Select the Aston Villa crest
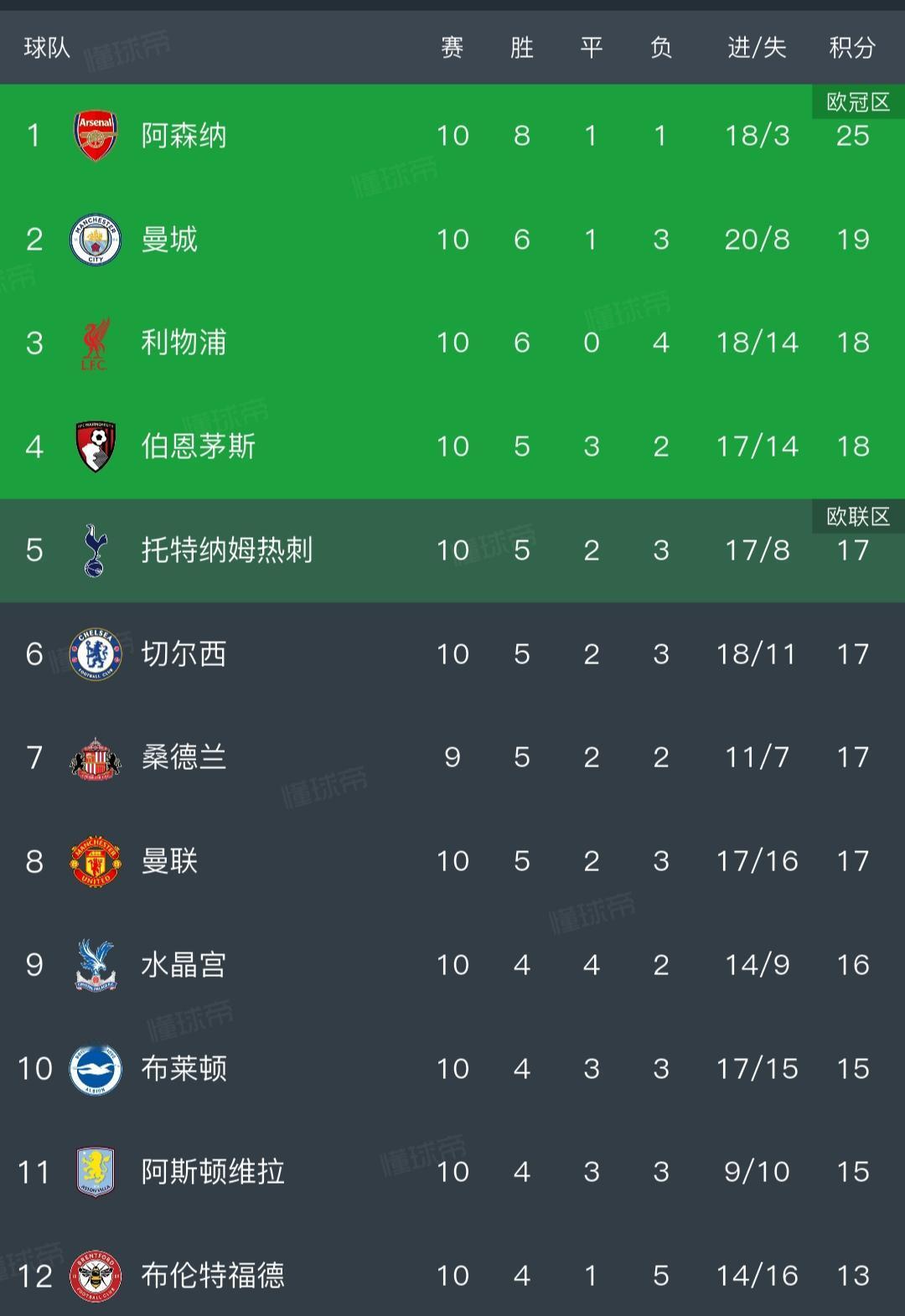Viewport: 905px width, 1316px height. [x=95, y=1173]
